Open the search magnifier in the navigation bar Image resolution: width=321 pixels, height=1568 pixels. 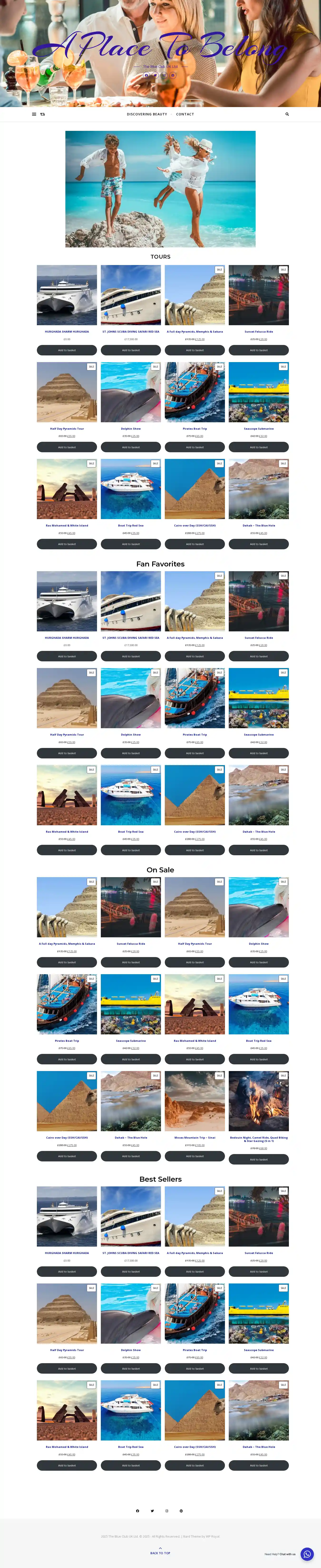[287, 114]
